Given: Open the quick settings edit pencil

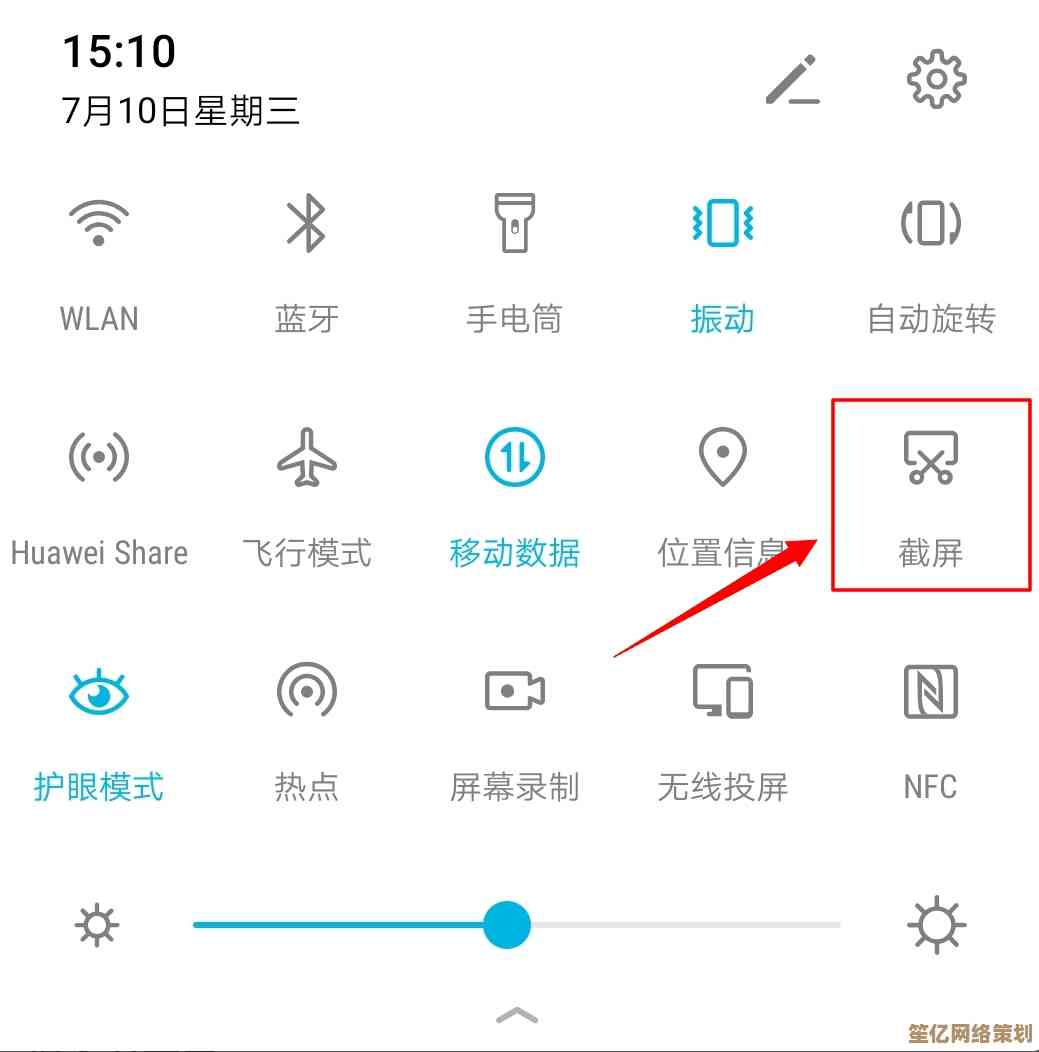Looking at the screenshot, I should (x=792, y=80).
